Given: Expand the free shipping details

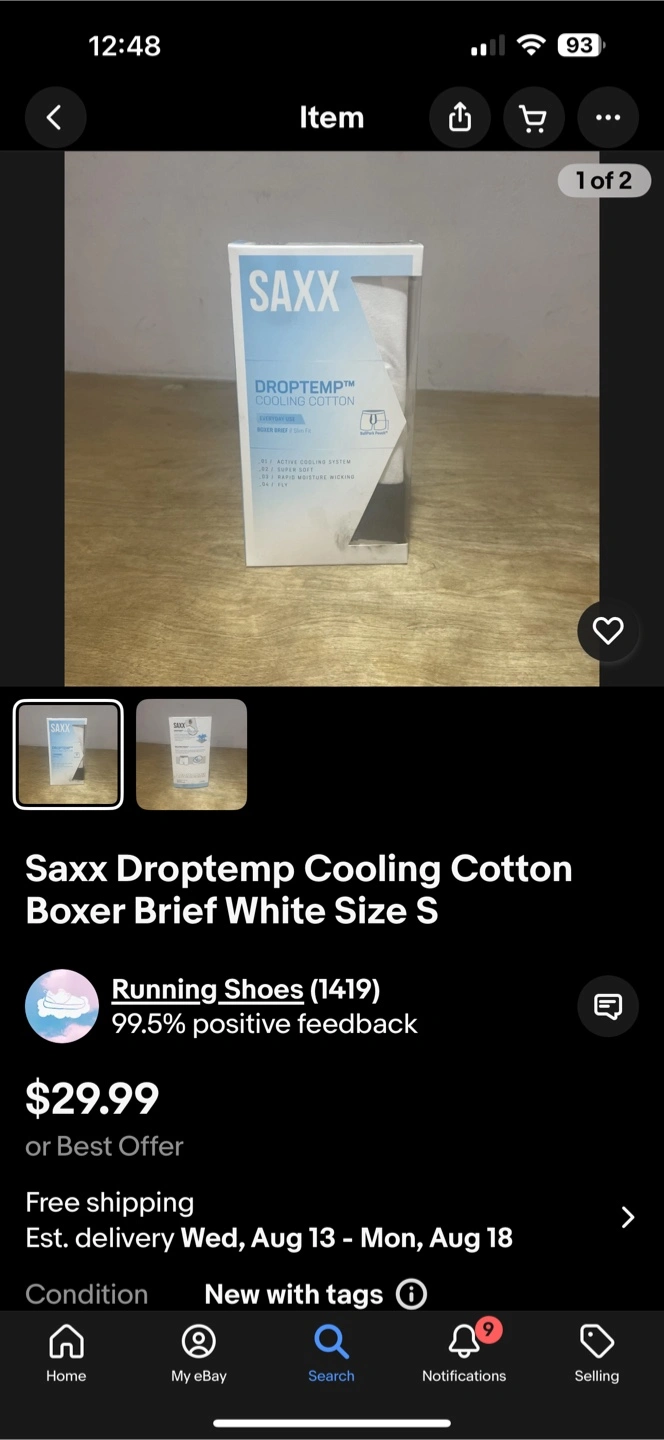Looking at the screenshot, I should [627, 1217].
